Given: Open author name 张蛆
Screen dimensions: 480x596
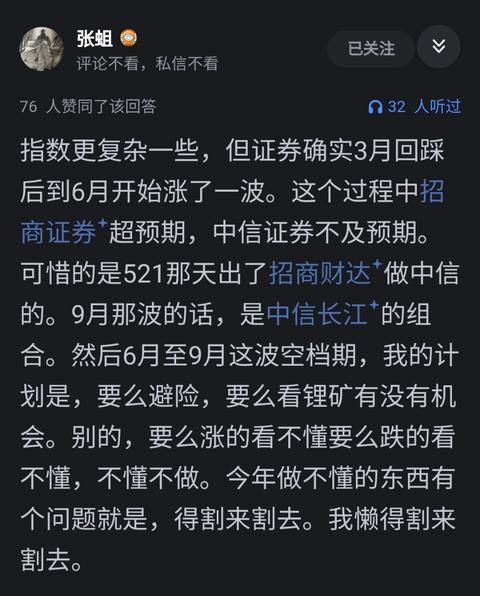Looking at the screenshot, I should pyautogui.click(x=95, y=39).
